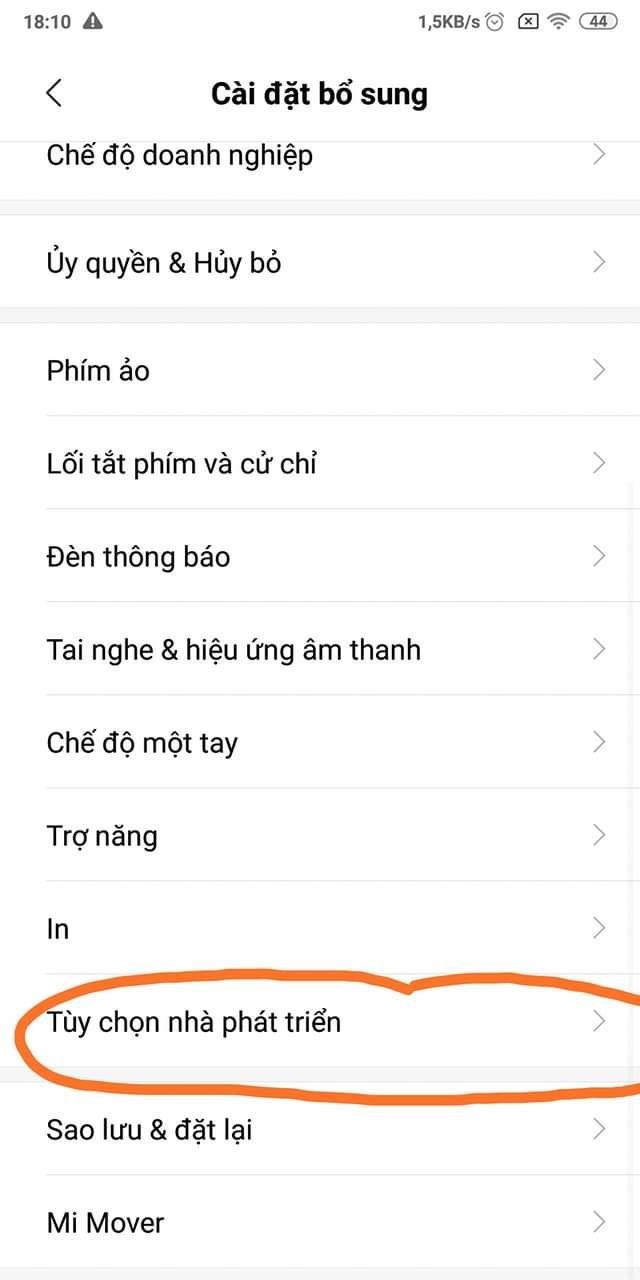640x1280 pixels.
Task: Open Chế độ doanh nghiệp
Action: point(320,156)
